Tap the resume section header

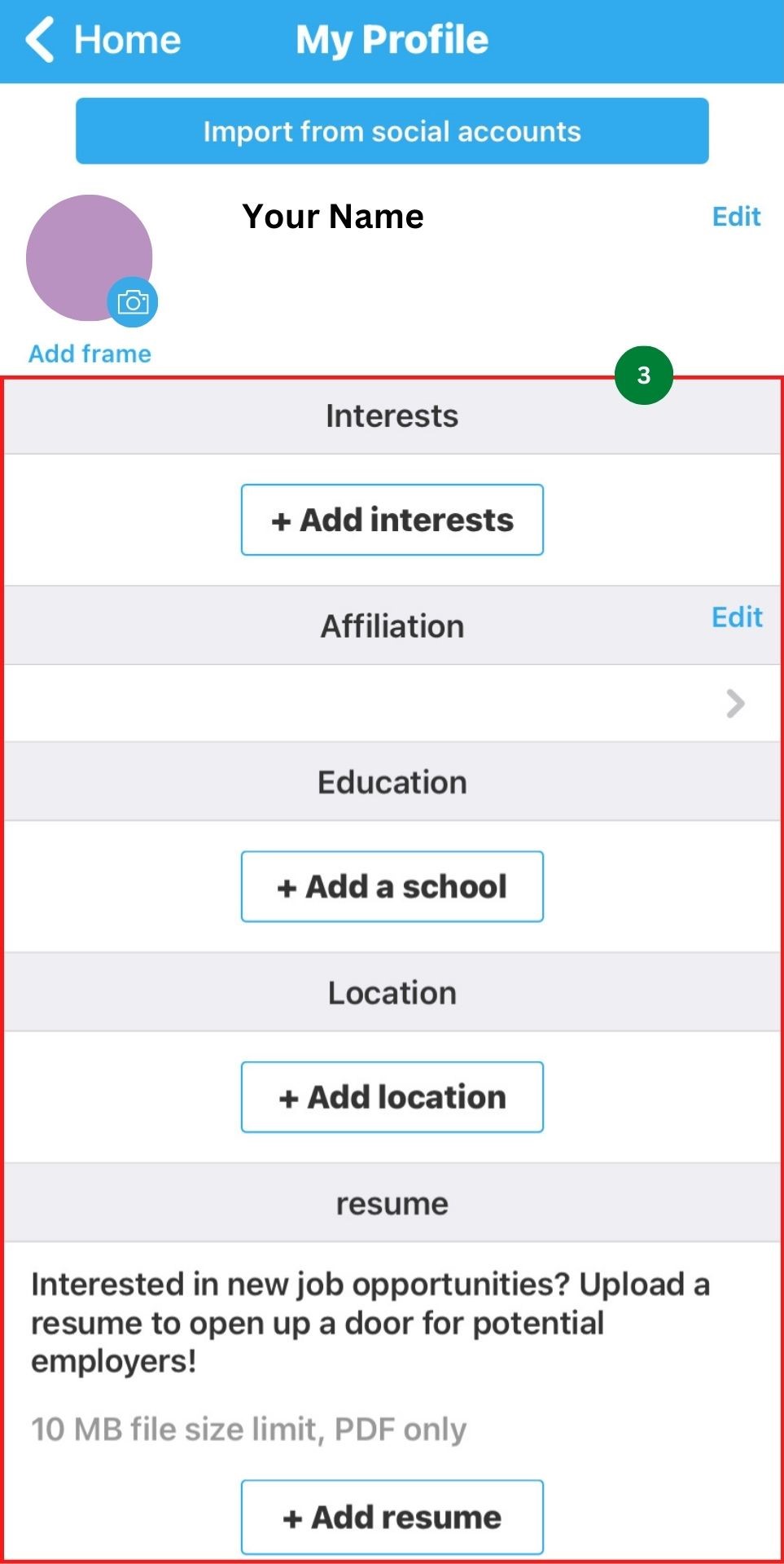pyautogui.click(x=392, y=1202)
